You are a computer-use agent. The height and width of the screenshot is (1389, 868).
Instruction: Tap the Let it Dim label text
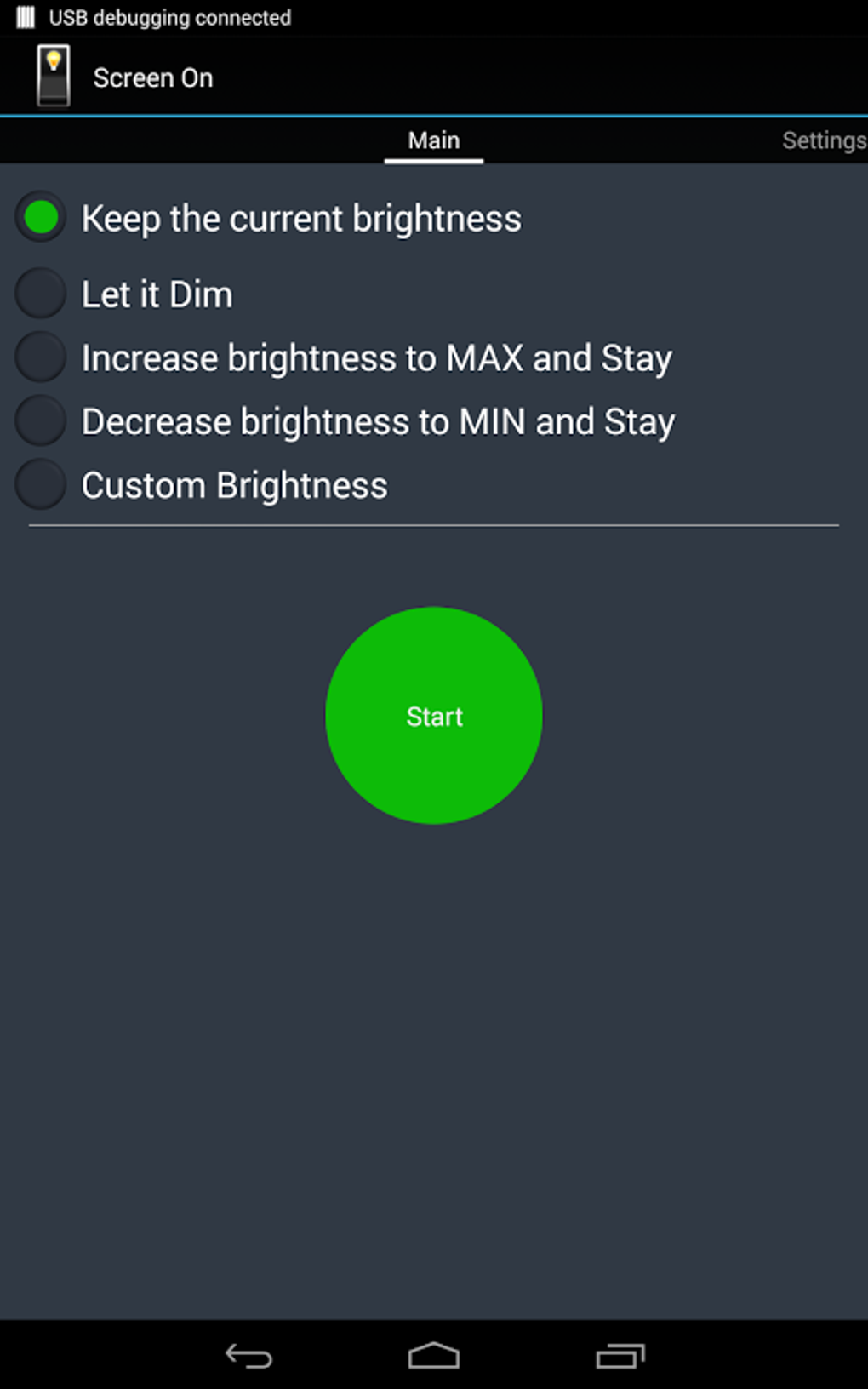pos(157,293)
